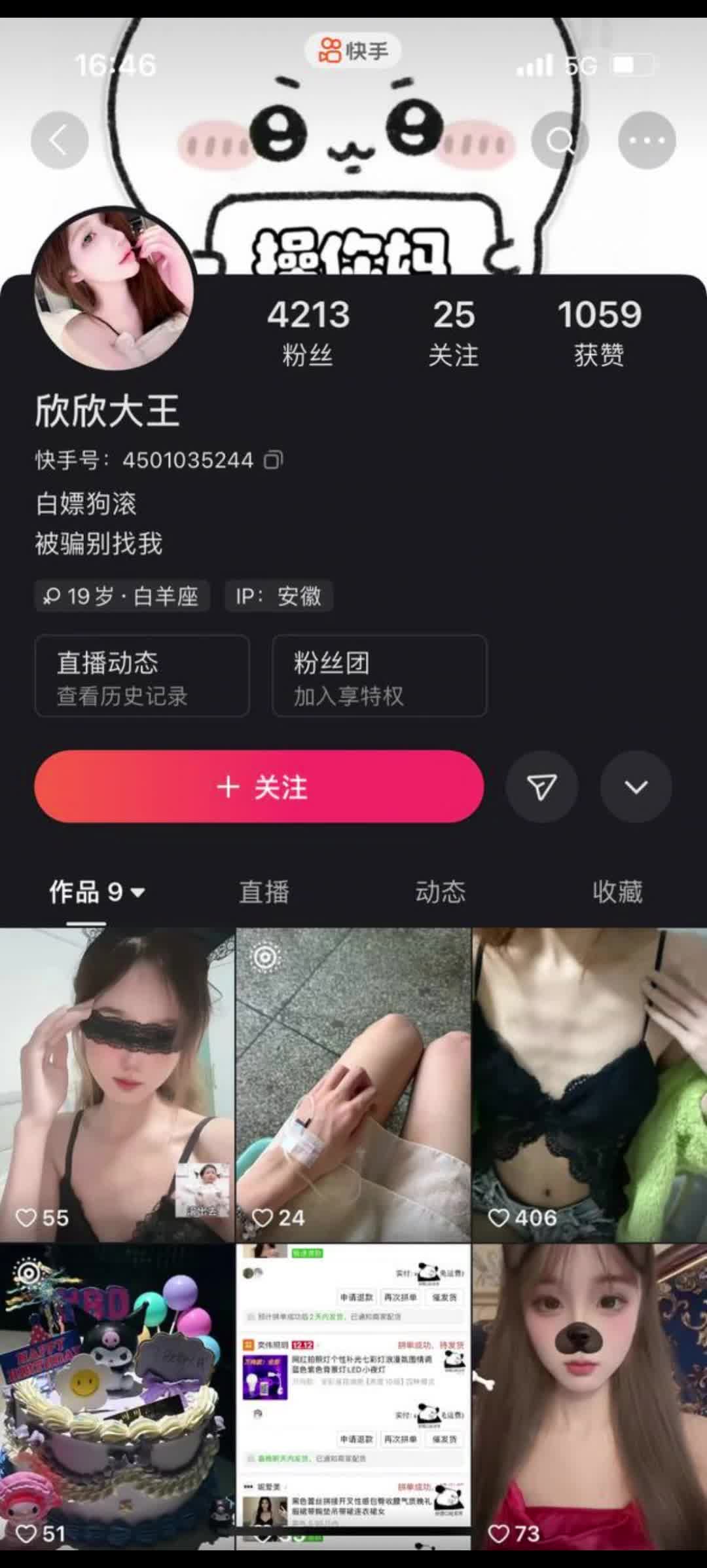Open the video with 24 likes
This screenshot has height=1568, width=707.
coord(353,1084)
